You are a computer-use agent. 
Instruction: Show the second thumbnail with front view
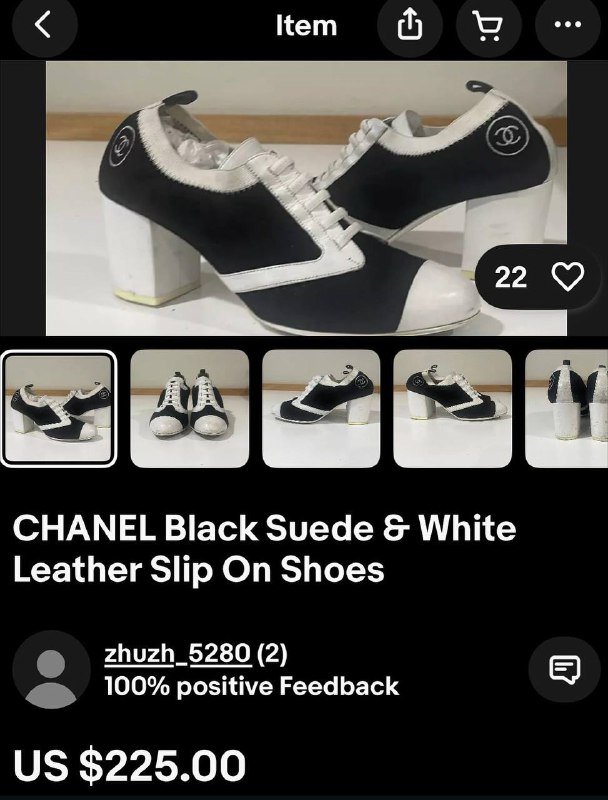(x=189, y=408)
